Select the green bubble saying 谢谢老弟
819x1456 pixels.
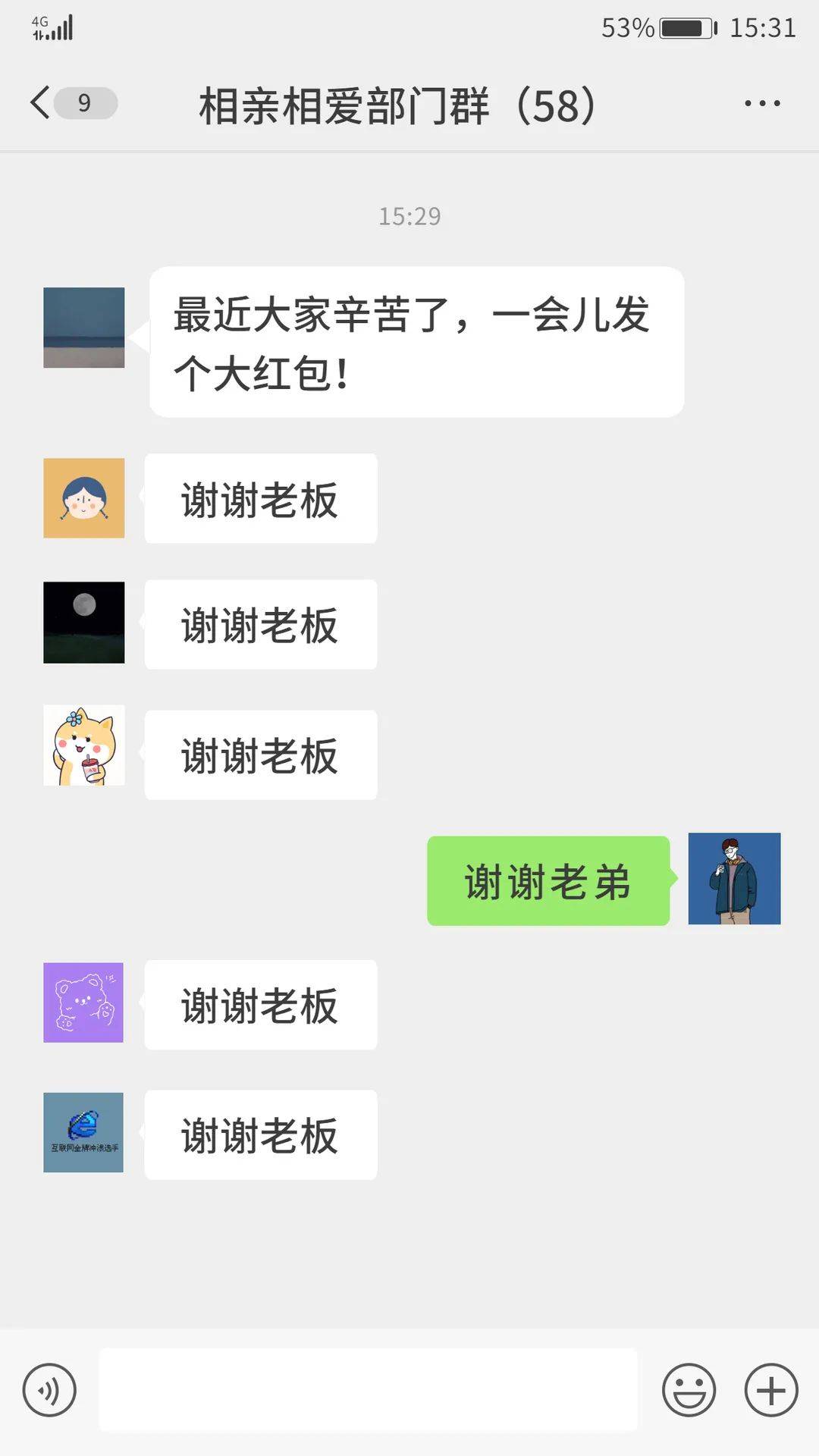(x=548, y=881)
